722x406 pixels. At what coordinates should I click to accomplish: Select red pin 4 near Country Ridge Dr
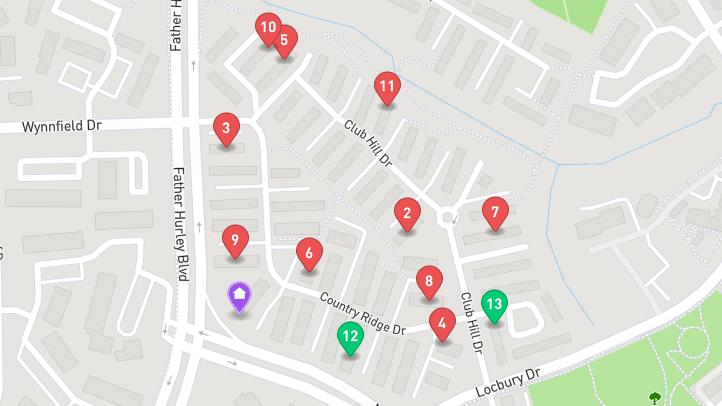pyautogui.click(x=441, y=323)
